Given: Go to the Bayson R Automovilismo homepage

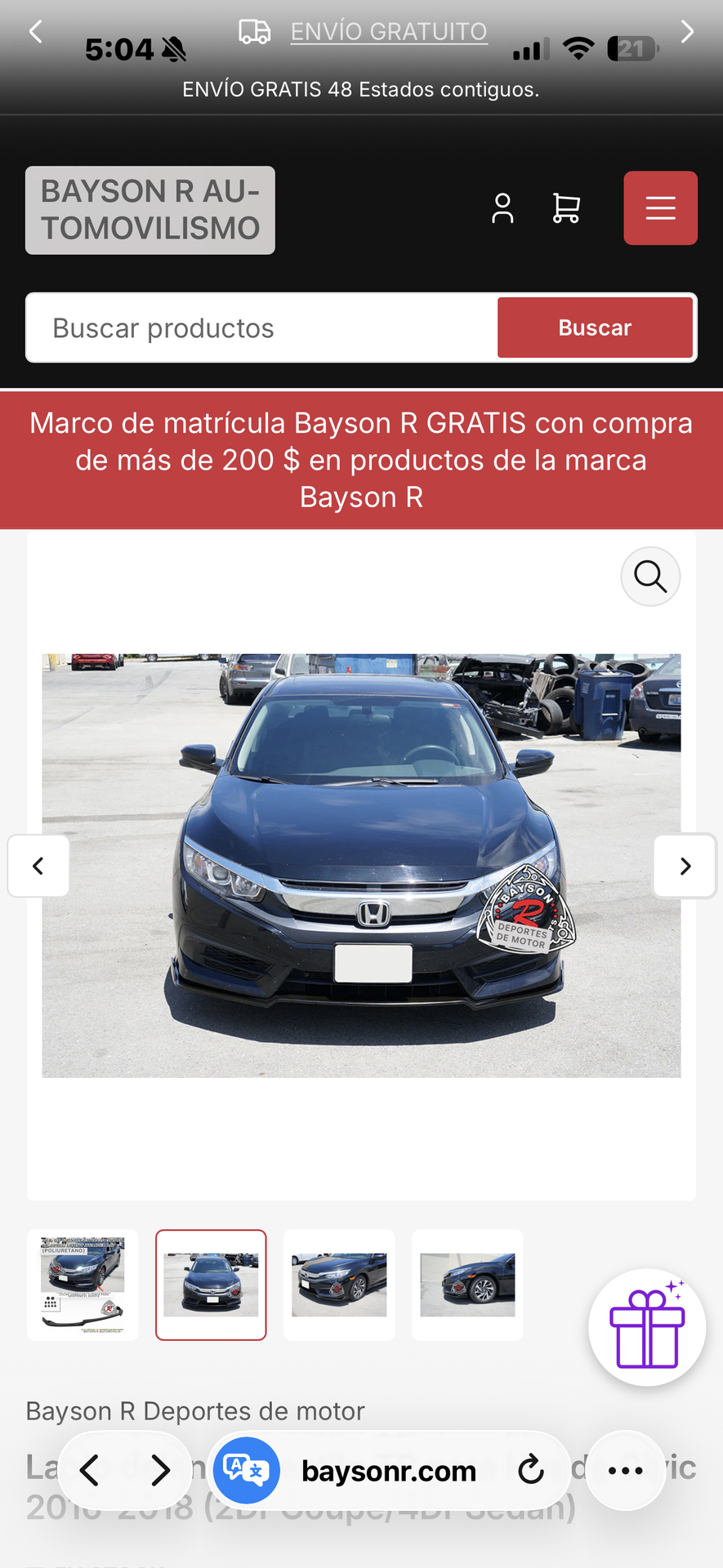Looking at the screenshot, I should 150,210.
